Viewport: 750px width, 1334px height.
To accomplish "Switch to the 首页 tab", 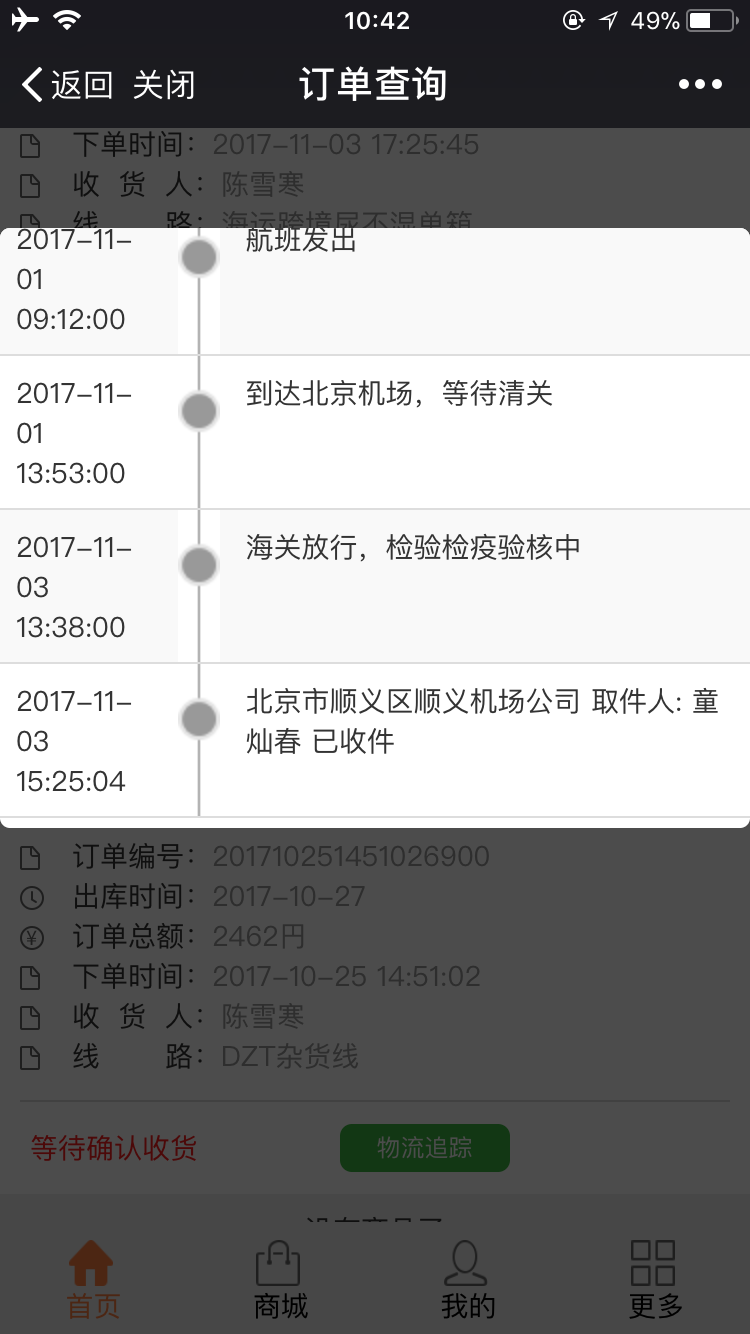I will 93,1280.
